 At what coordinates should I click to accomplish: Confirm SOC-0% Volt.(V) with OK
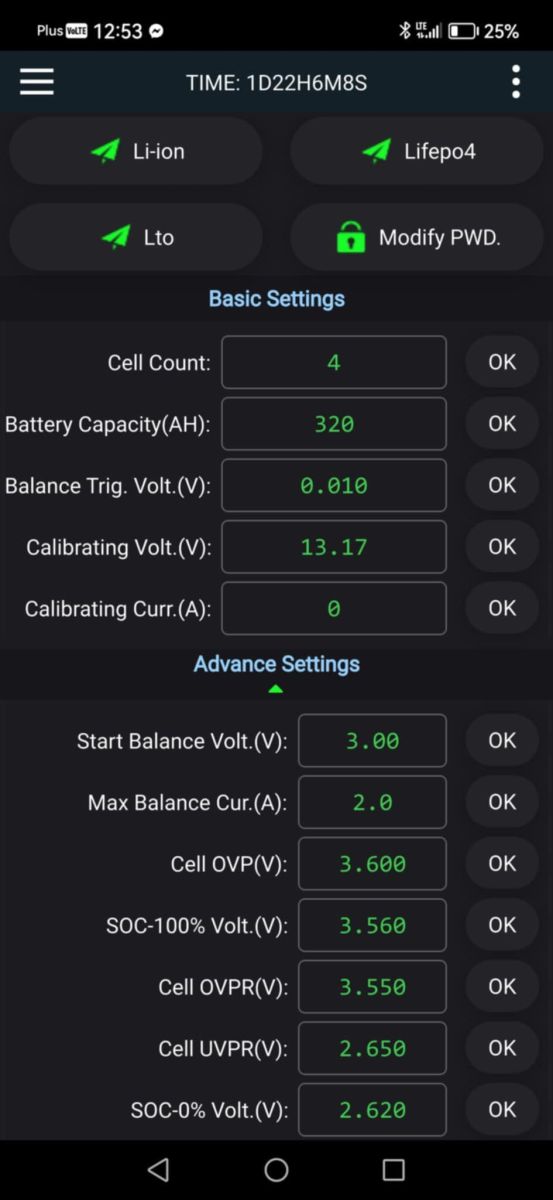(x=502, y=1109)
